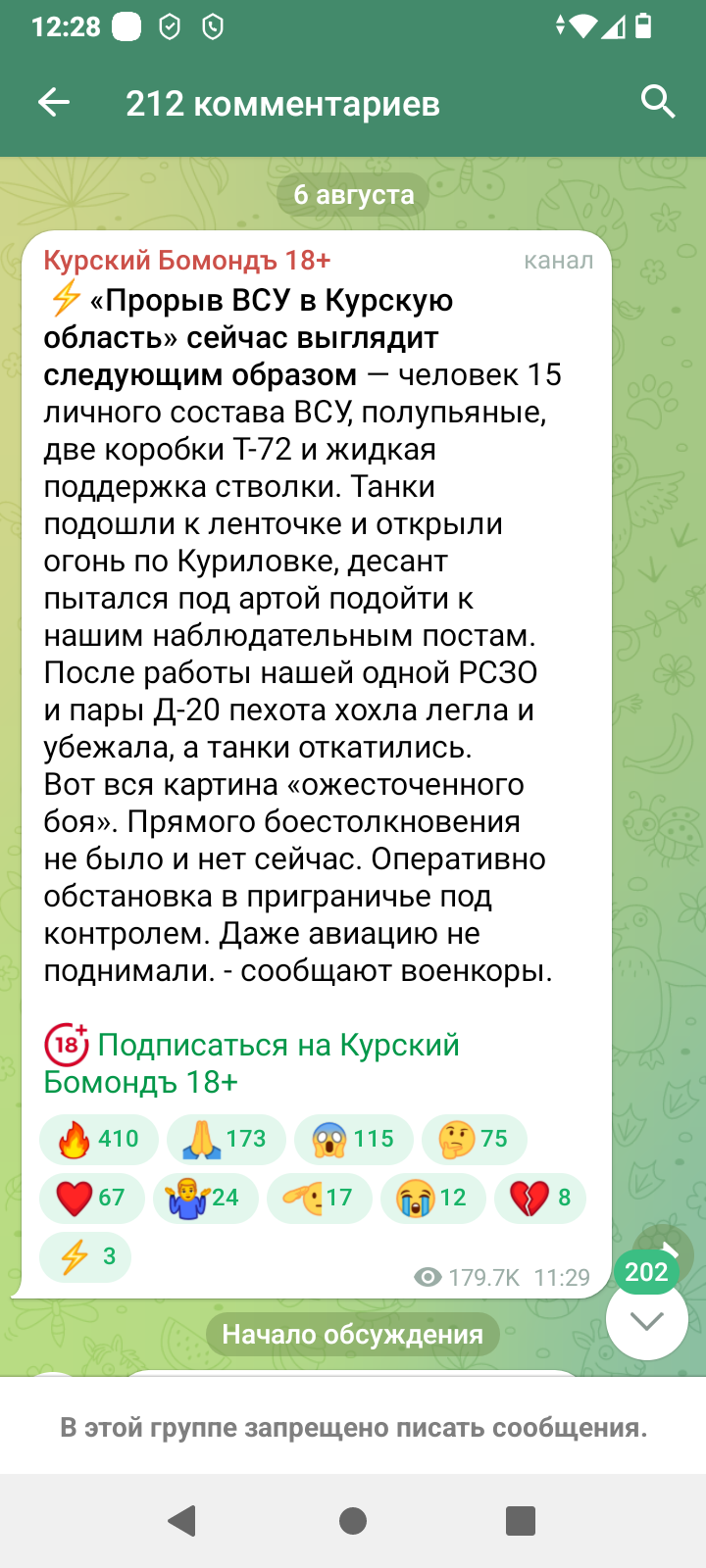This screenshot has height=1568, width=706.
Task: React with the screaming face (115)
Action: point(353,1139)
